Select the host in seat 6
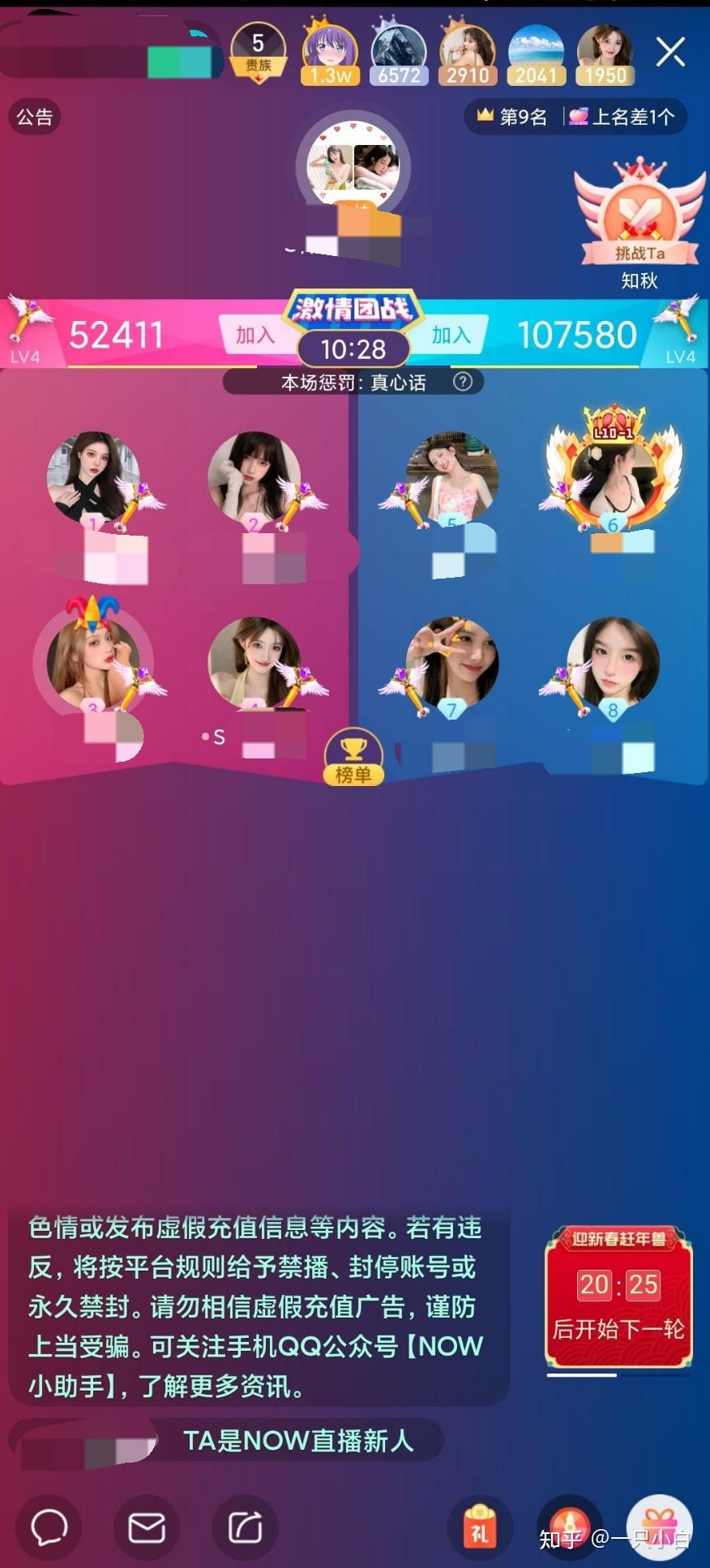This screenshot has height=1568, width=710. (613, 478)
